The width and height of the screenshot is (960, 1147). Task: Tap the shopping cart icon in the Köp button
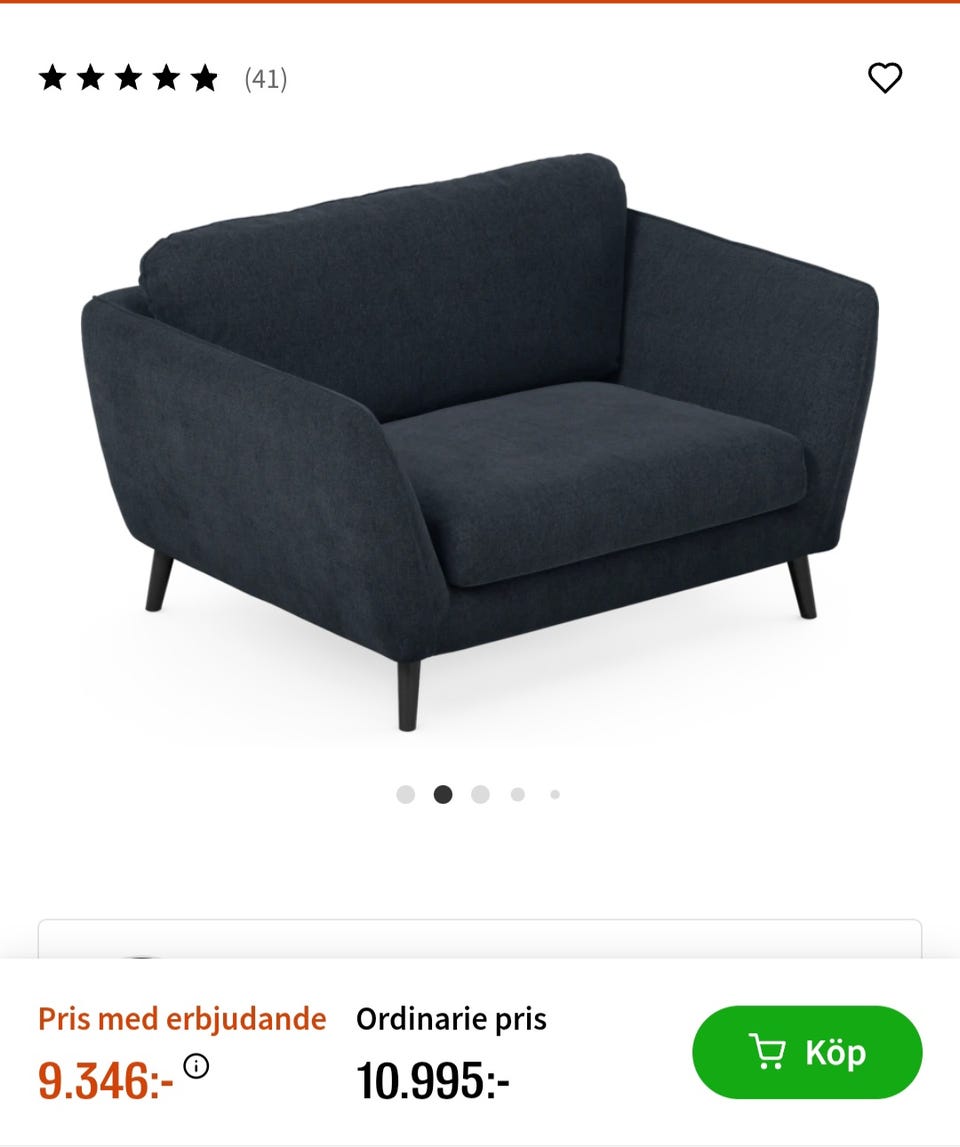(768, 1052)
